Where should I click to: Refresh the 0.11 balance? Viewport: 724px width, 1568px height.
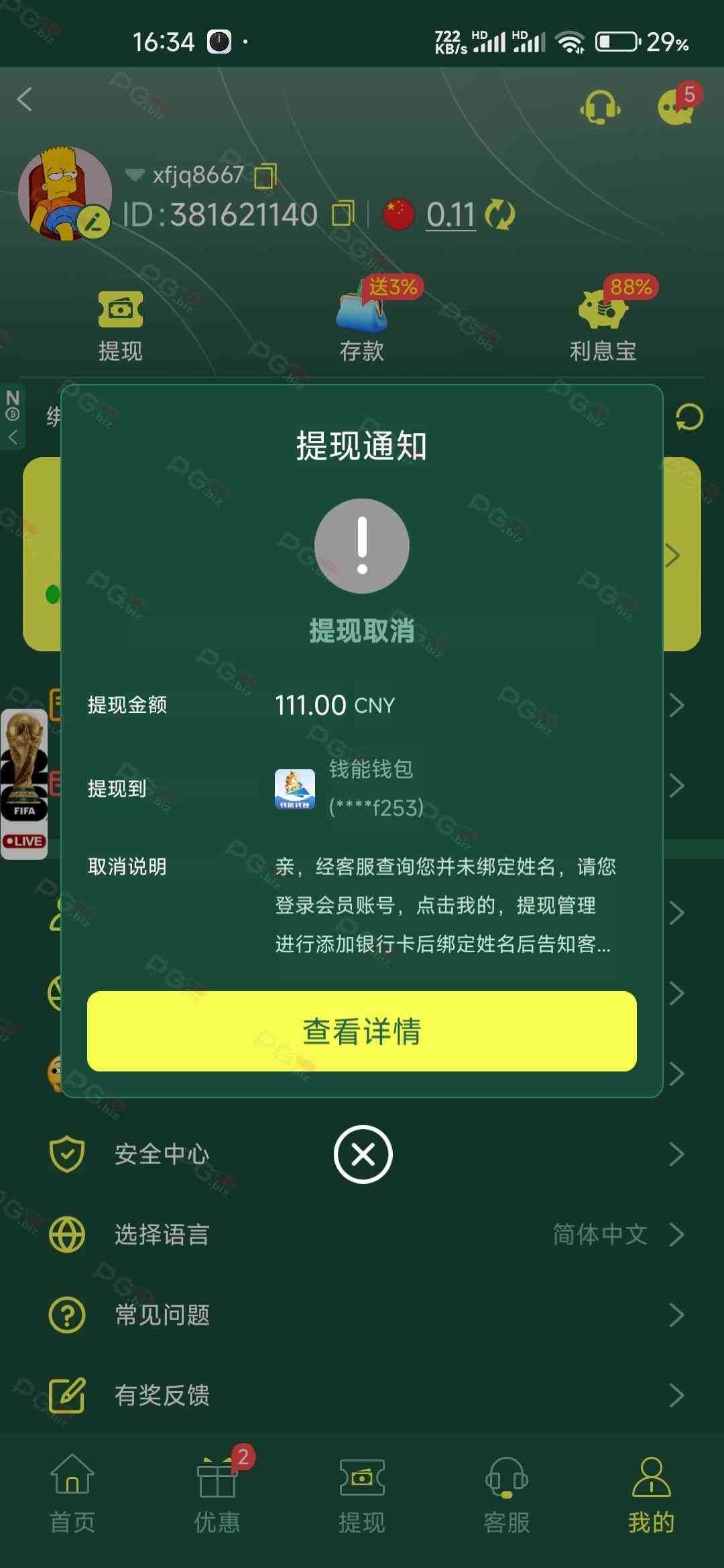(500, 214)
